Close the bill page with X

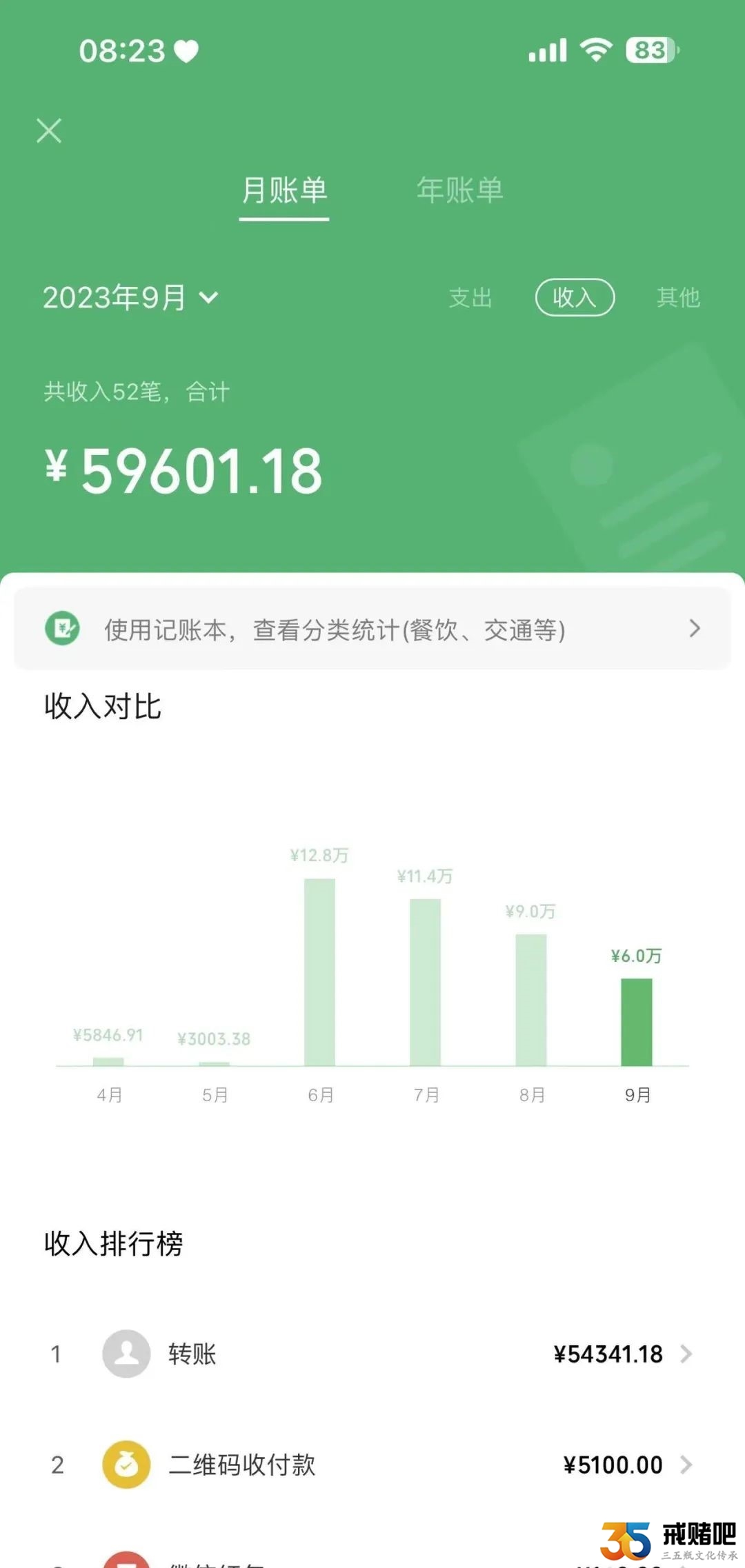49,130
